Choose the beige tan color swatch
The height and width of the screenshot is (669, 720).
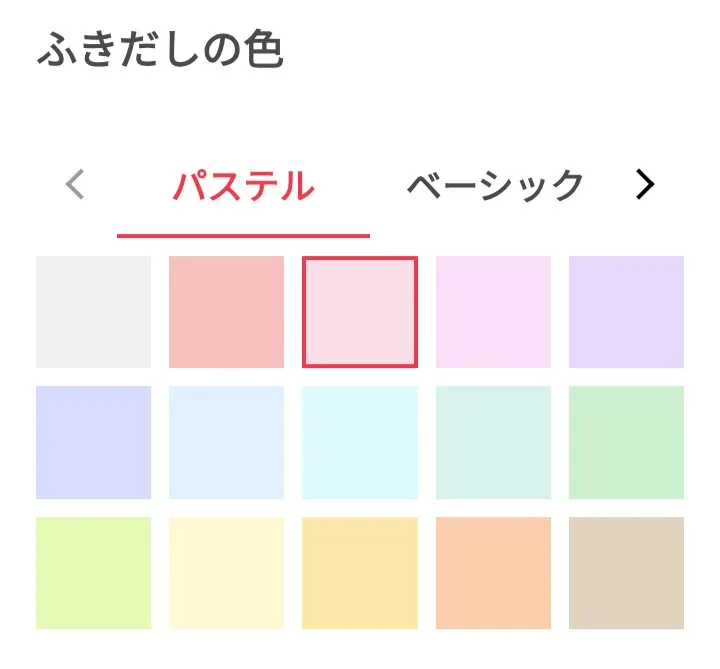pyautogui.click(x=626, y=573)
